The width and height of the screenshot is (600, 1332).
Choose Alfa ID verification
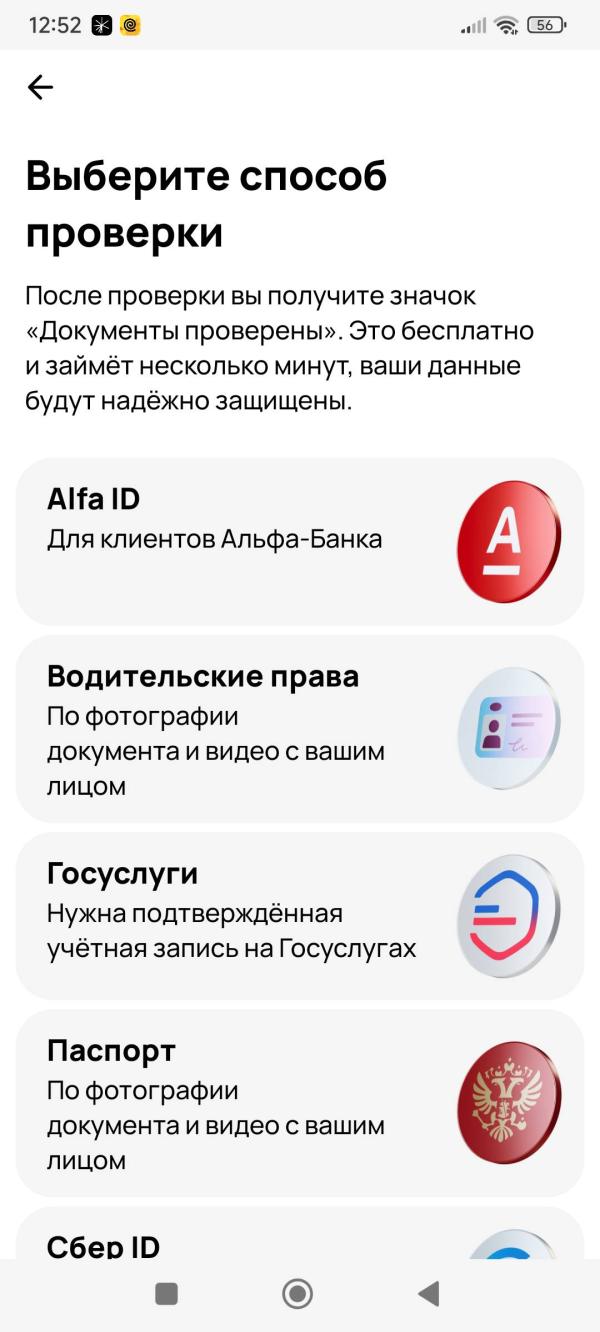point(299,541)
